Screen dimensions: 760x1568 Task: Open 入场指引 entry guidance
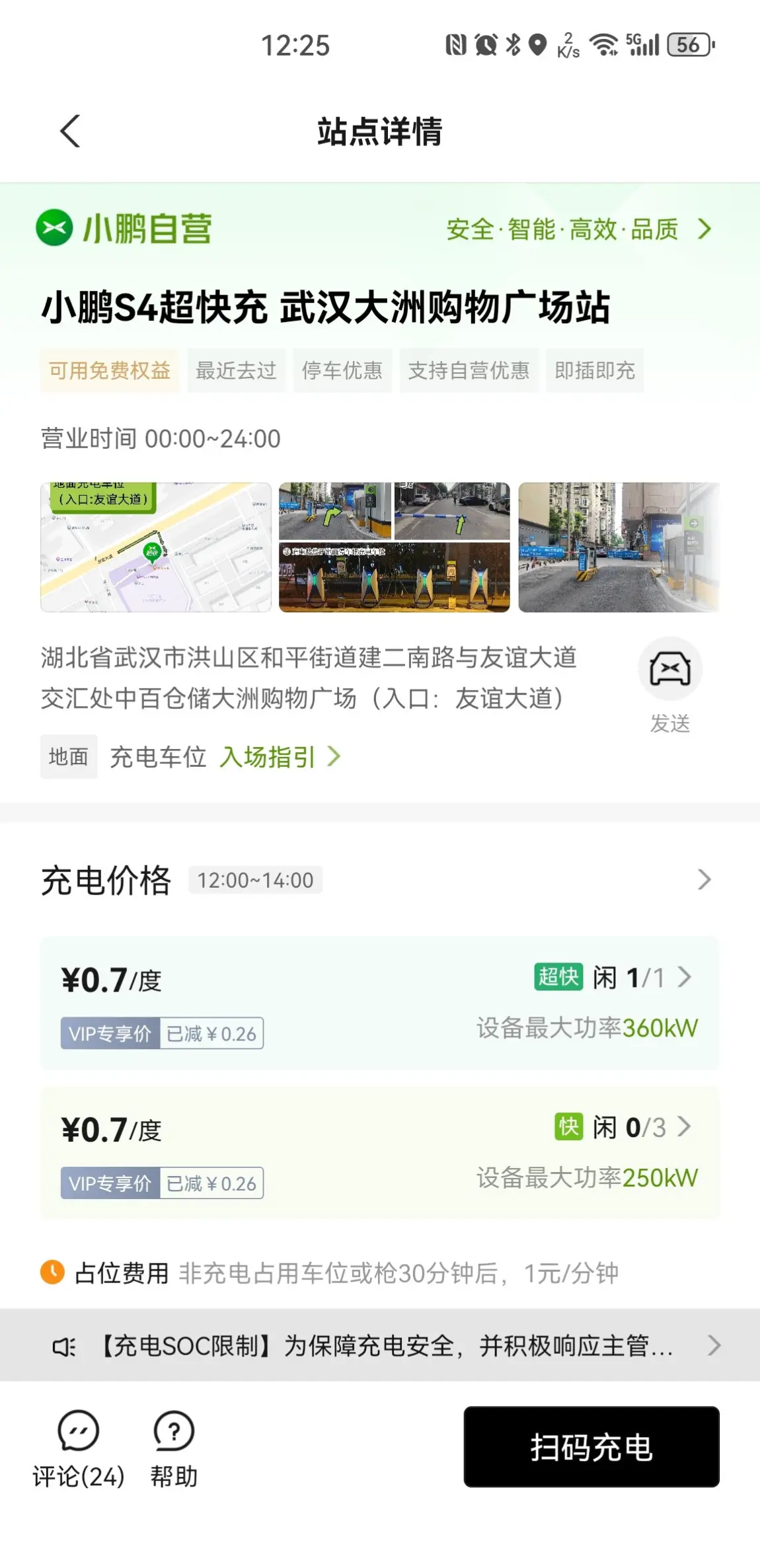(280, 757)
